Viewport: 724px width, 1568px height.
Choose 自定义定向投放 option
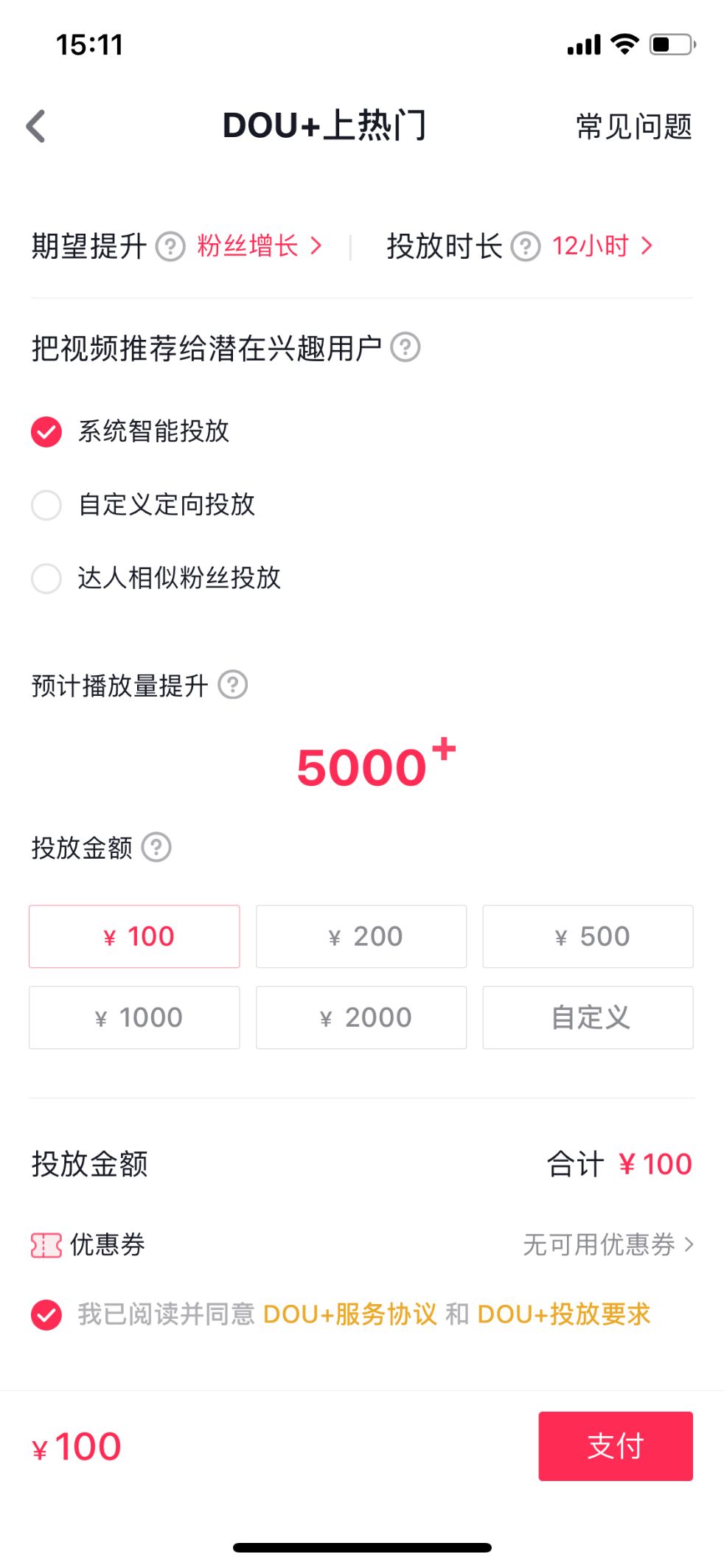click(x=46, y=506)
